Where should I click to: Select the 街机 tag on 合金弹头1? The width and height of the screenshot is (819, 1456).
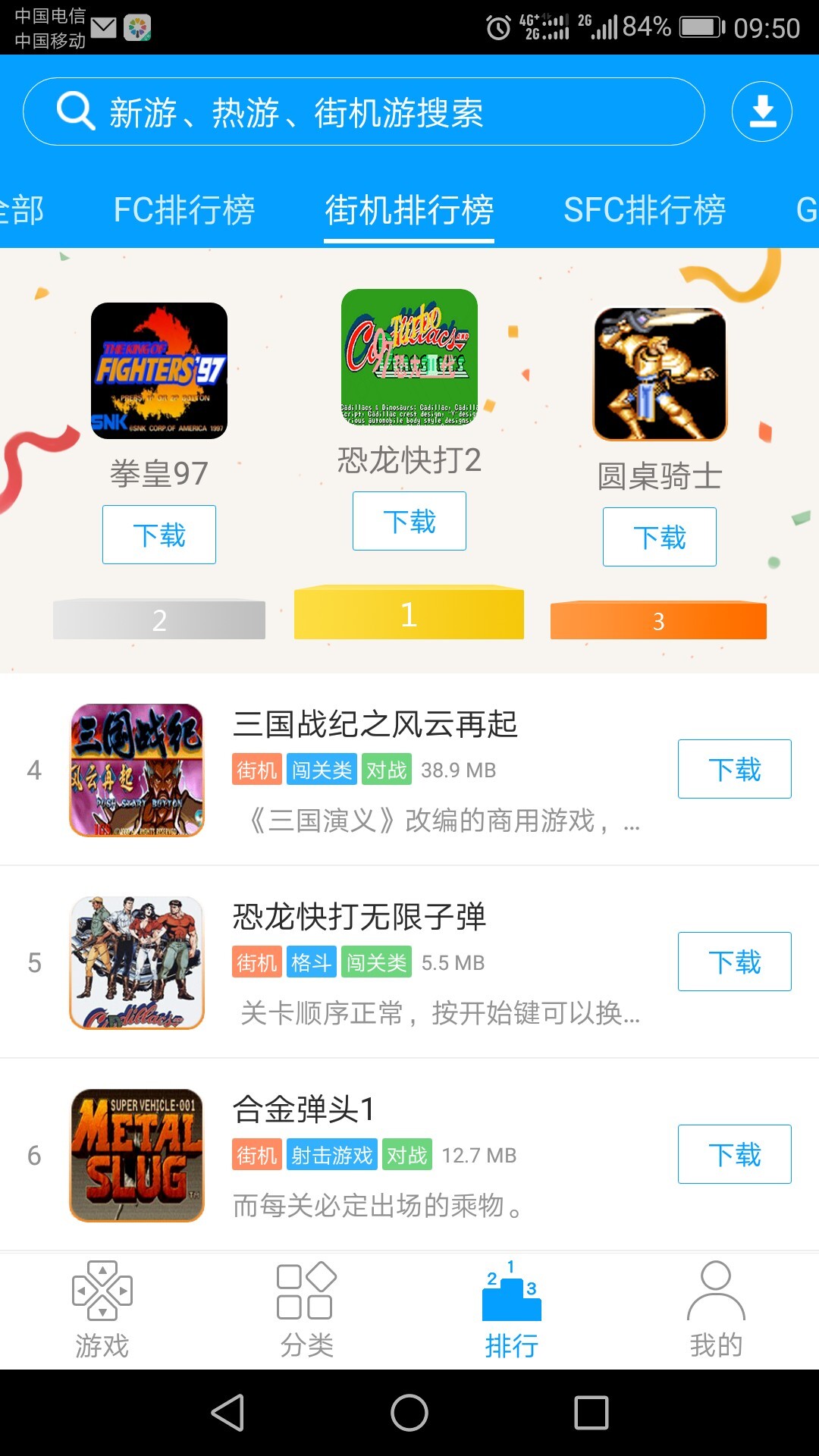pos(256,1155)
